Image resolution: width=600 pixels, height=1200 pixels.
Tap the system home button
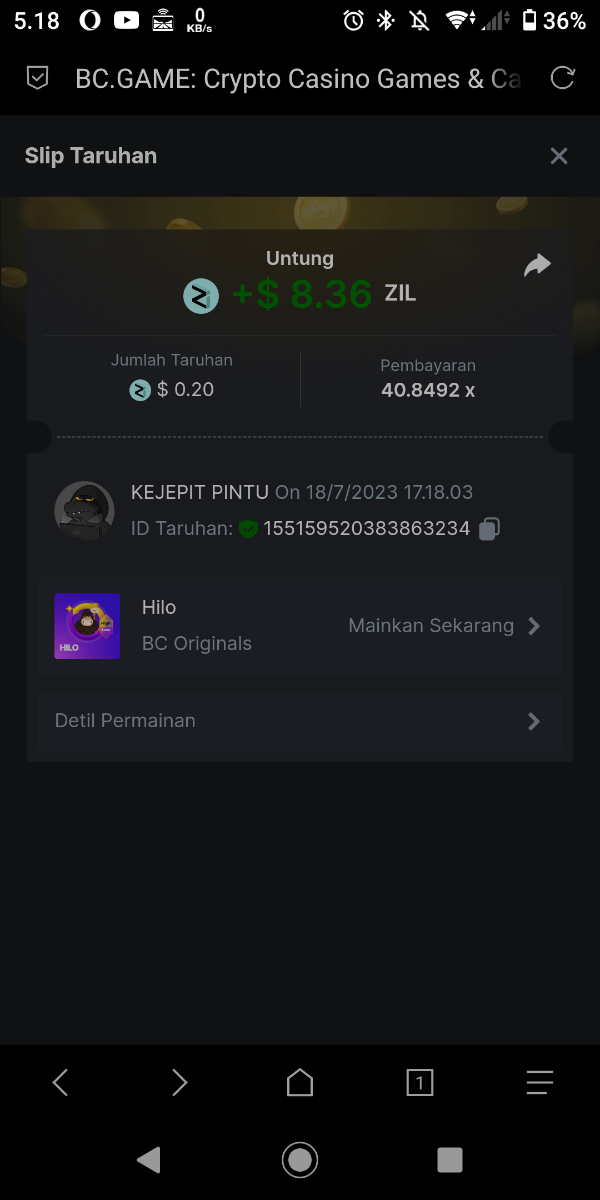[300, 1159]
